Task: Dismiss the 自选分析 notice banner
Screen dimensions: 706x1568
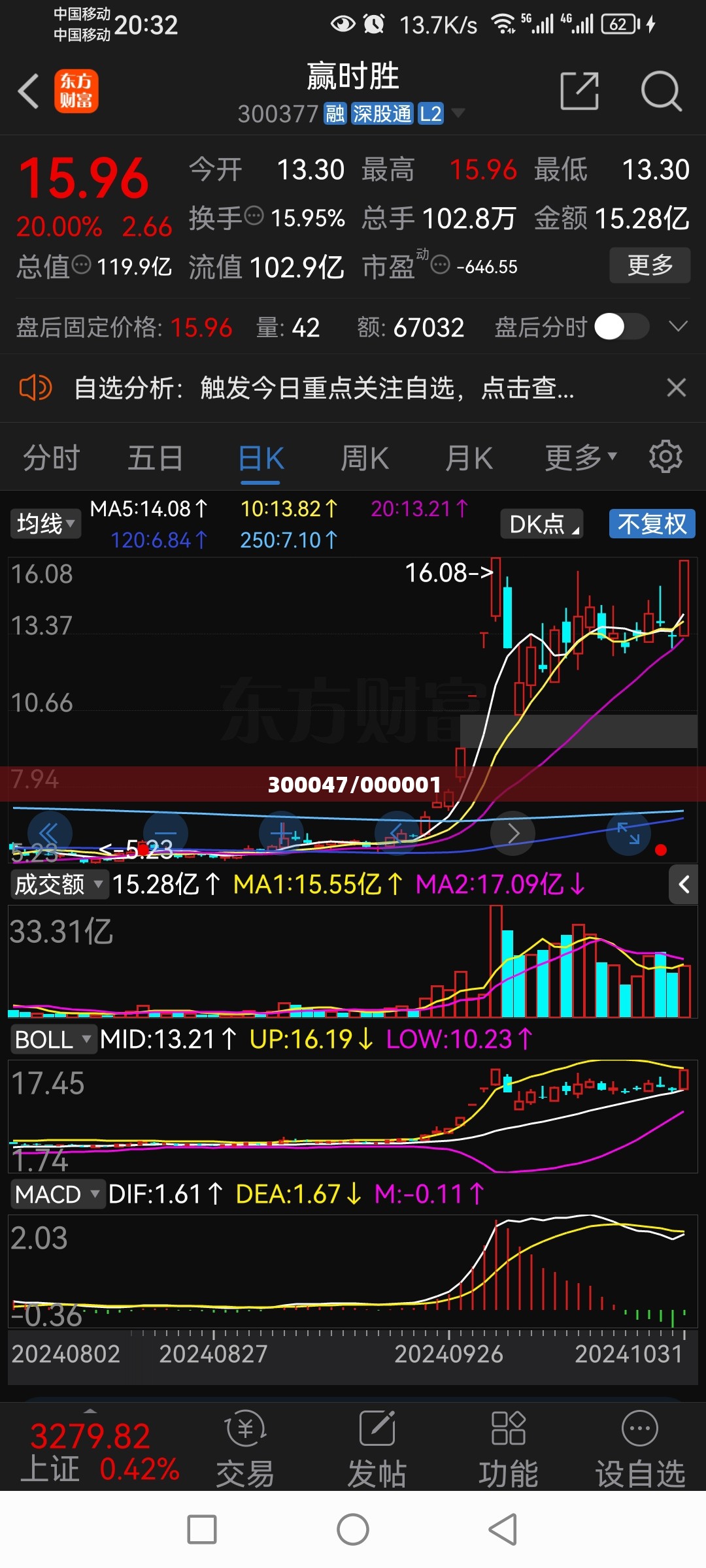Action: (x=677, y=388)
